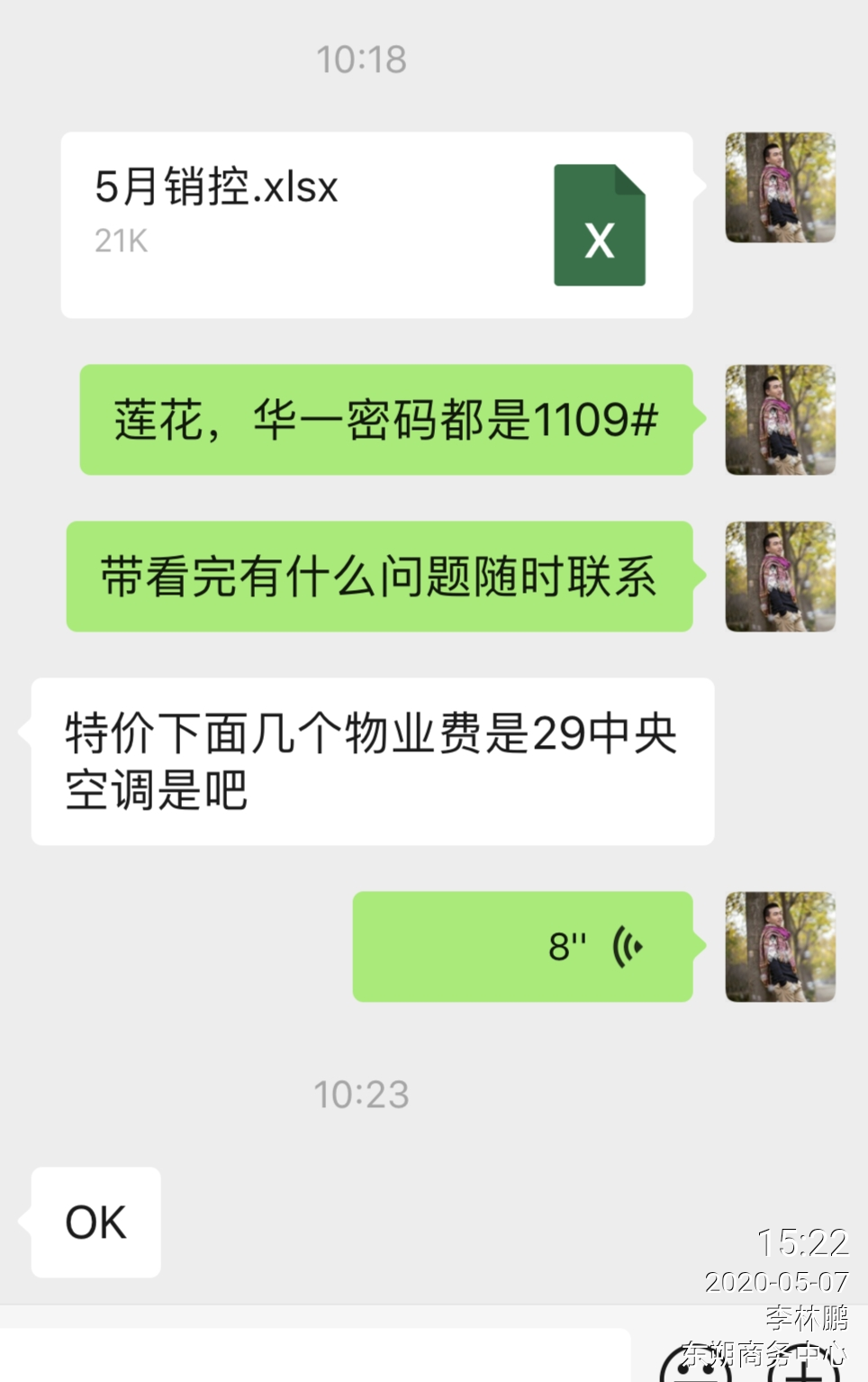Screen dimensions: 868x1382
Task: Open the 5月销控.xlsx file attachment
Action: 376,225
